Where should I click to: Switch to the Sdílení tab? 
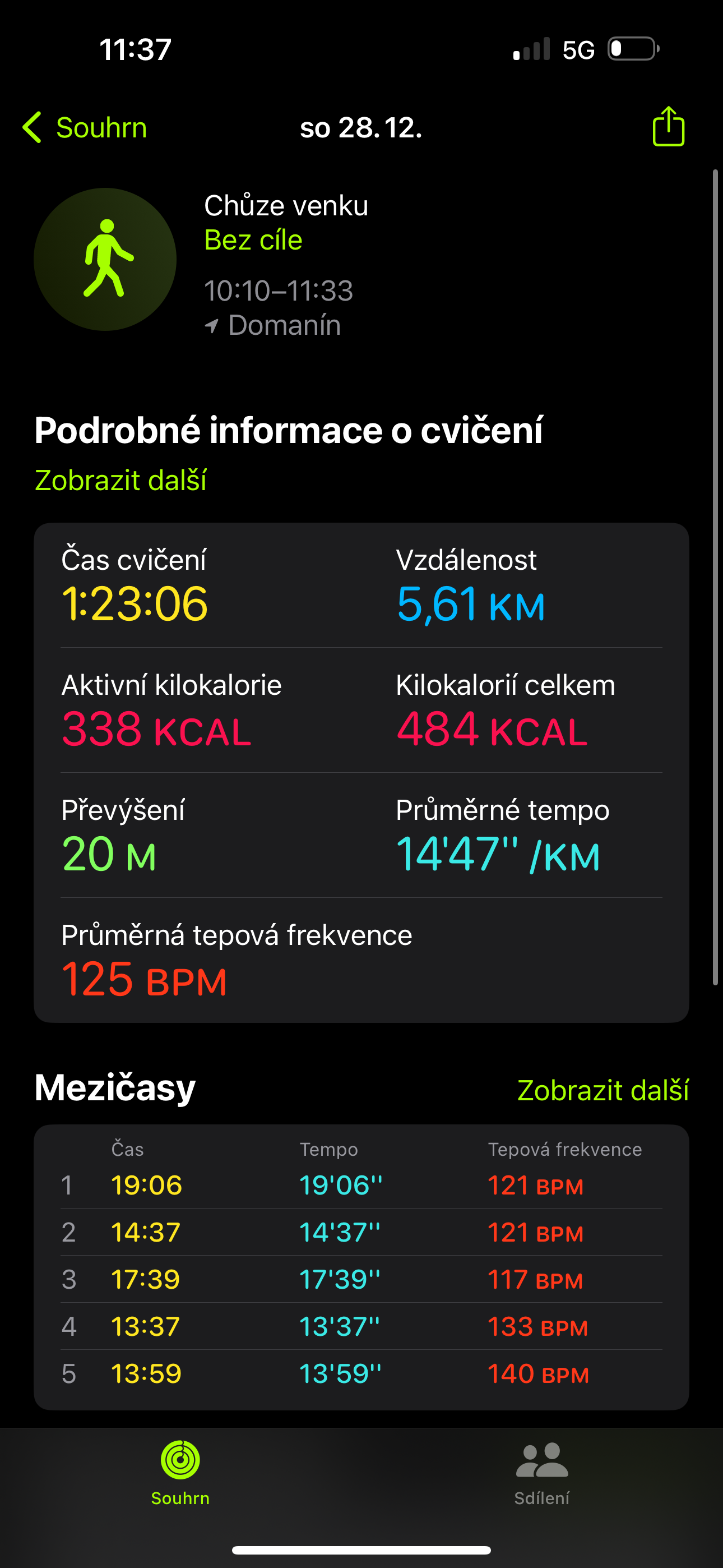click(541, 1473)
